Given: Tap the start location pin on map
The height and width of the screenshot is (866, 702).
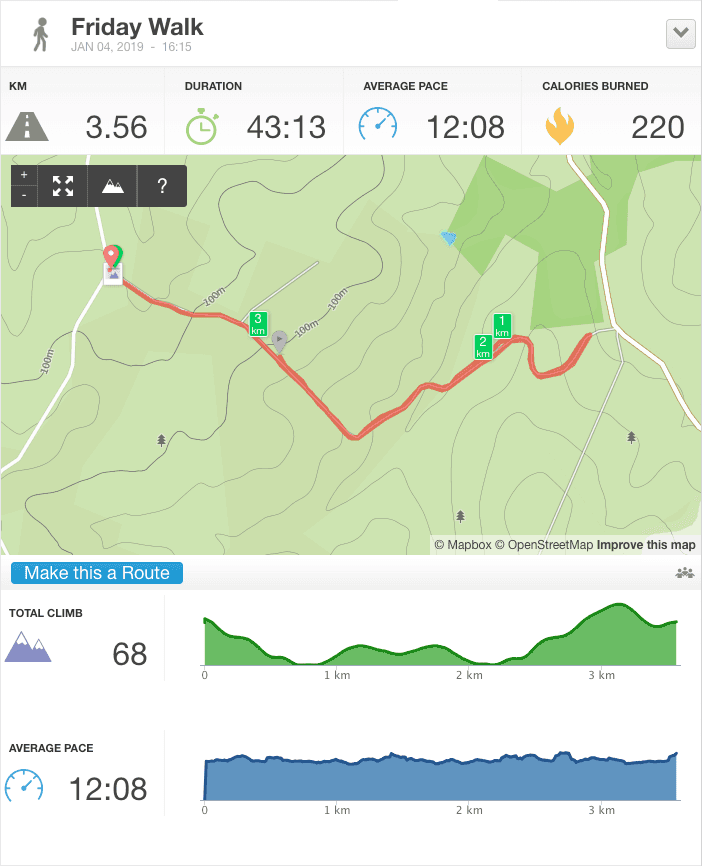Looking at the screenshot, I should click(113, 258).
